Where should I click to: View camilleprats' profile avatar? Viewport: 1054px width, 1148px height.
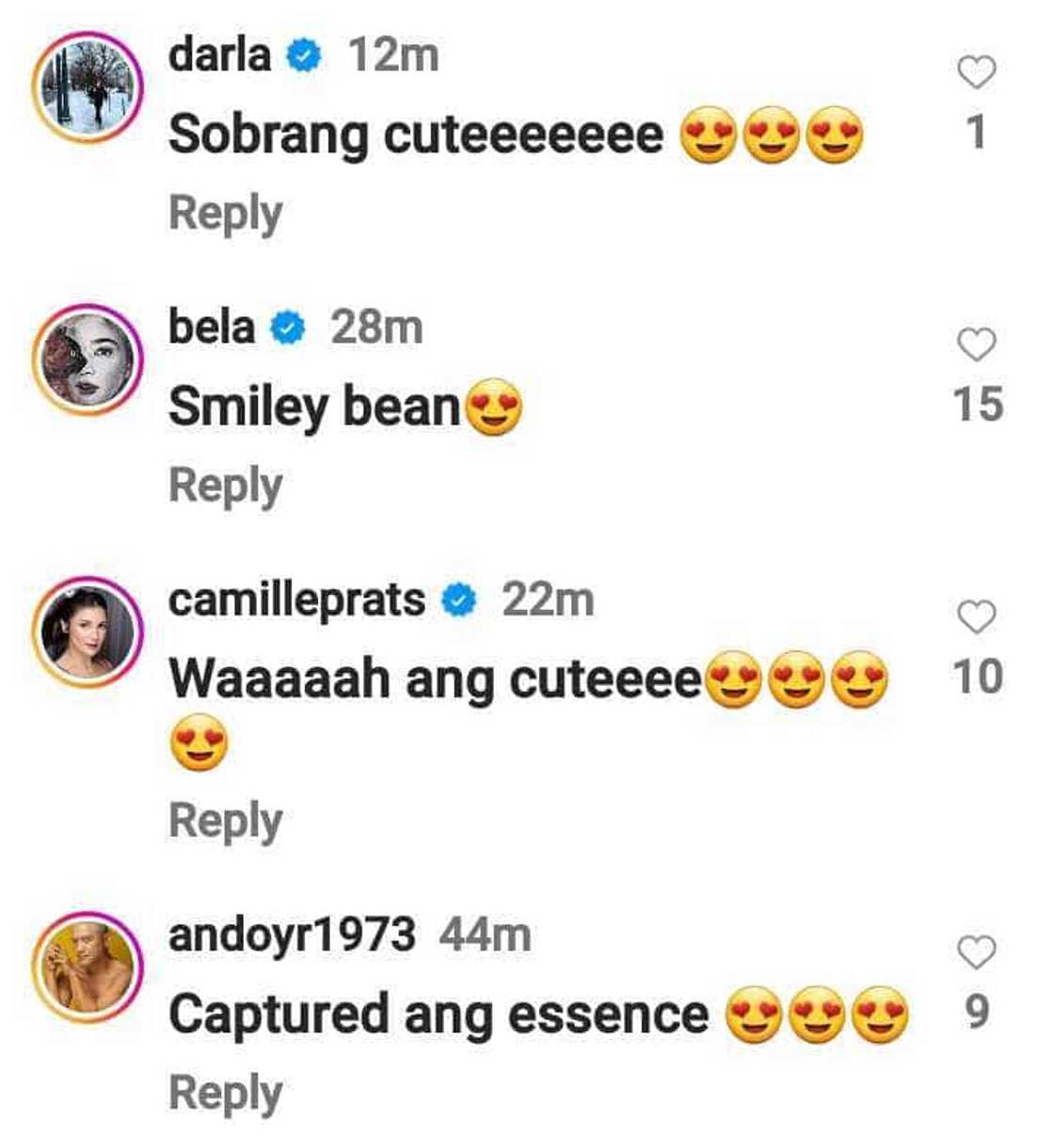click(88, 632)
